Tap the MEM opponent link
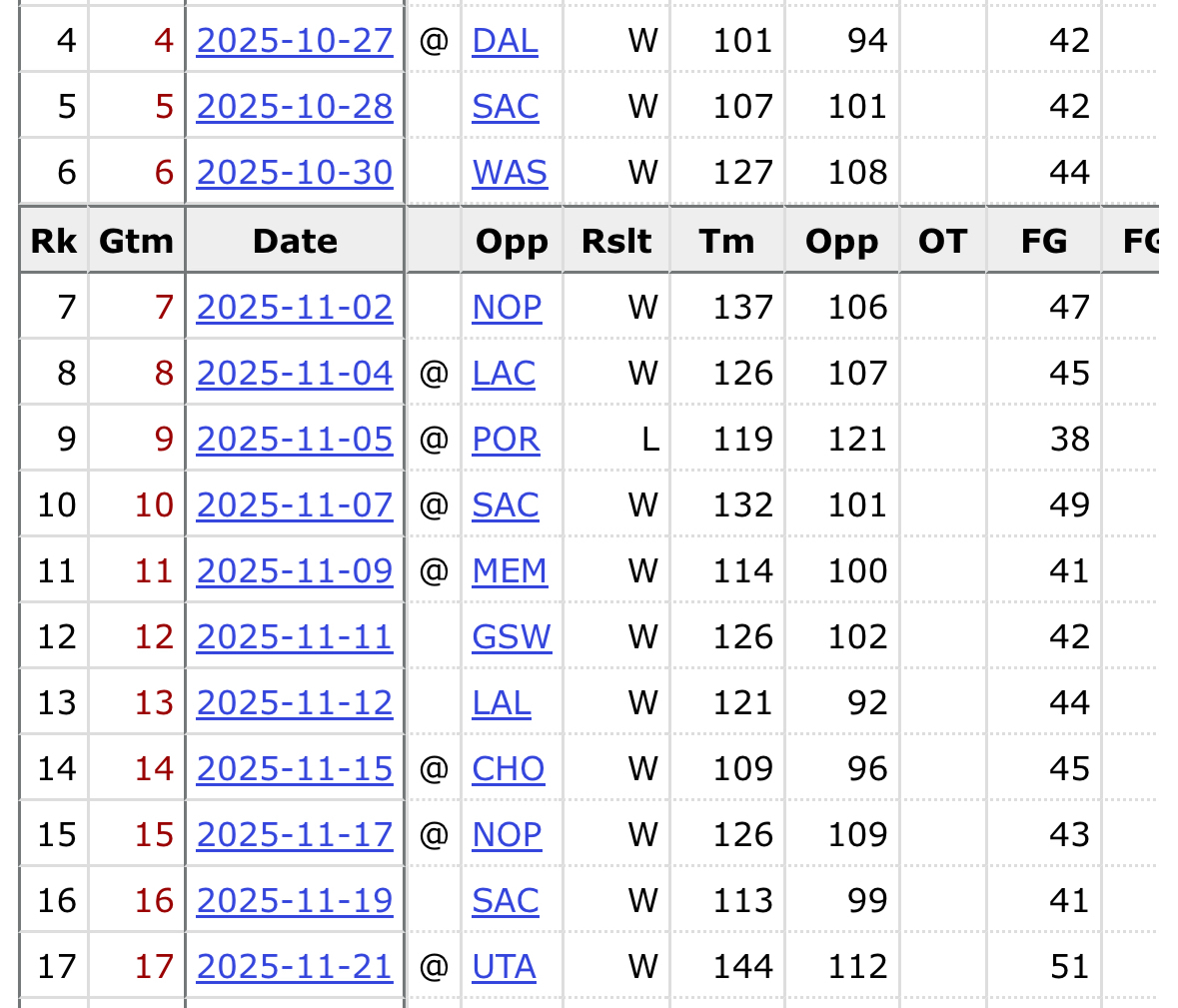This screenshot has width=1178, height=1008. (x=510, y=570)
